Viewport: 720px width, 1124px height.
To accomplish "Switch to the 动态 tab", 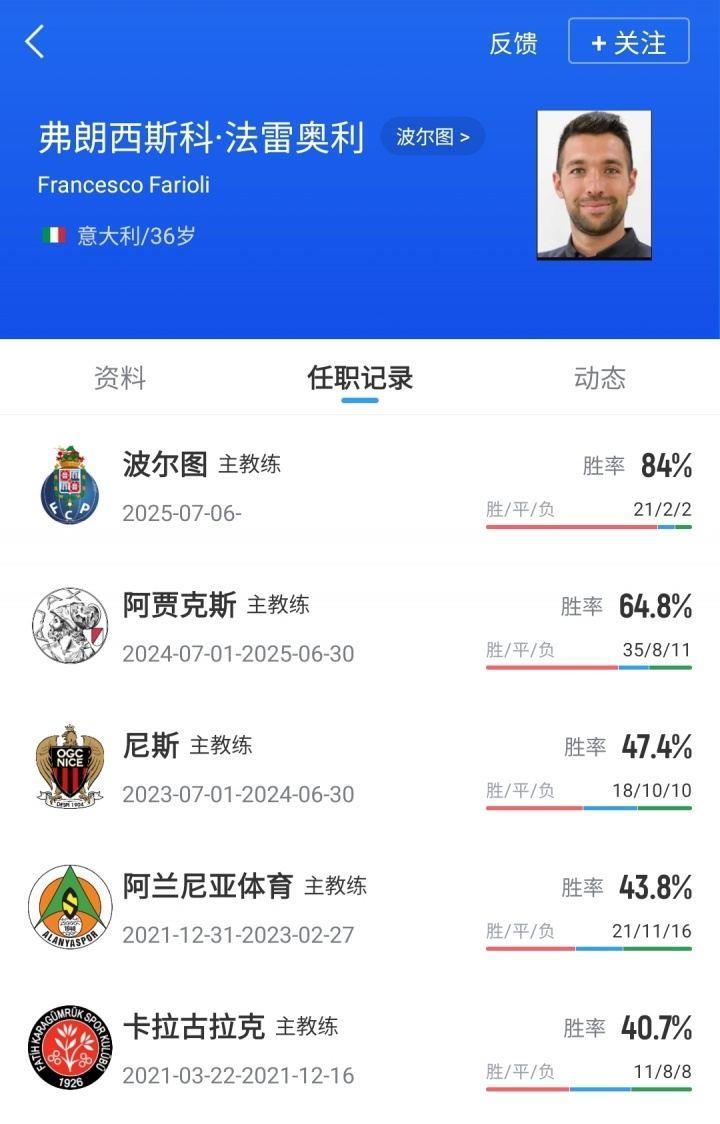I will coord(601,377).
